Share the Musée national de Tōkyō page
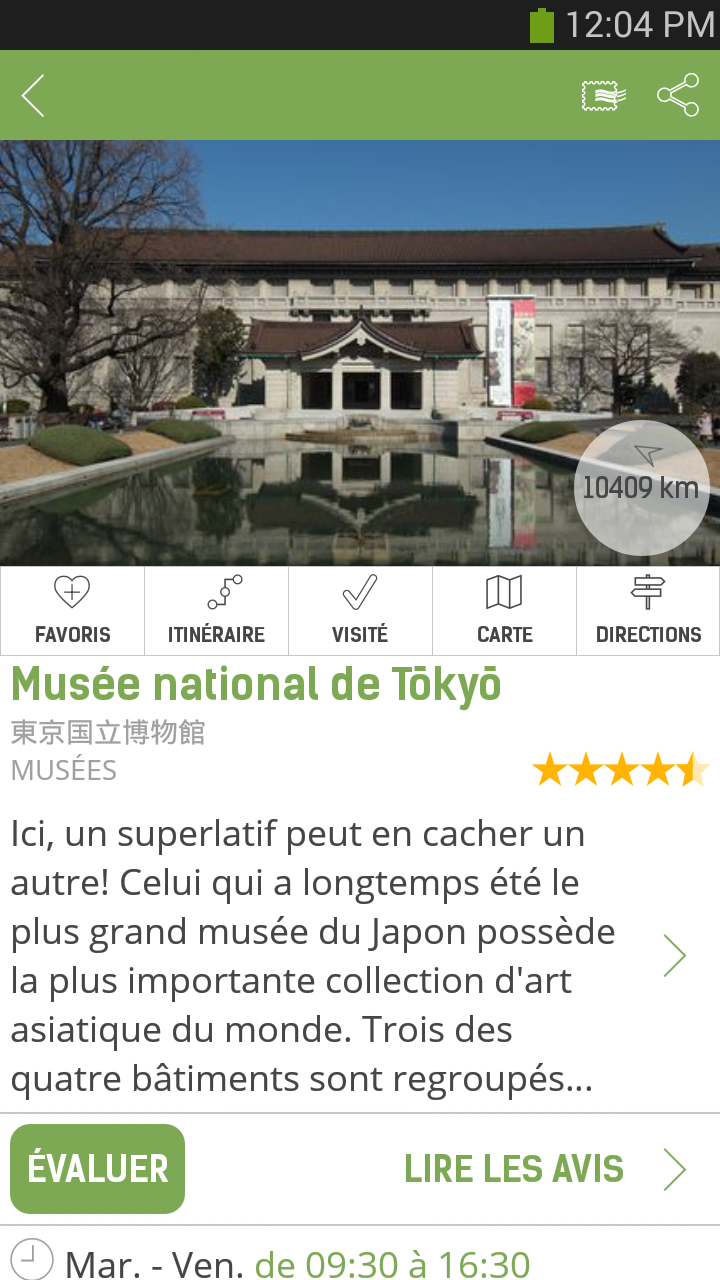The image size is (720, 1280). pyautogui.click(x=678, y=96)
